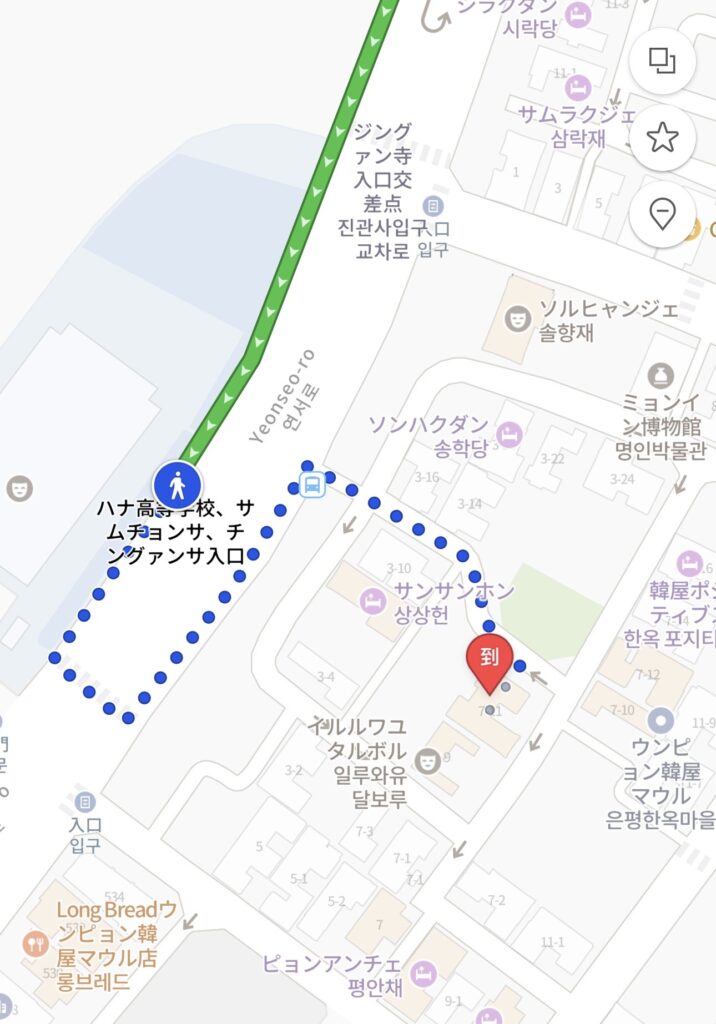Open the ソンハクダン 송학당 lodging marker
The height and width of the screenshot is (1024, 716).
tap(511, 435)
